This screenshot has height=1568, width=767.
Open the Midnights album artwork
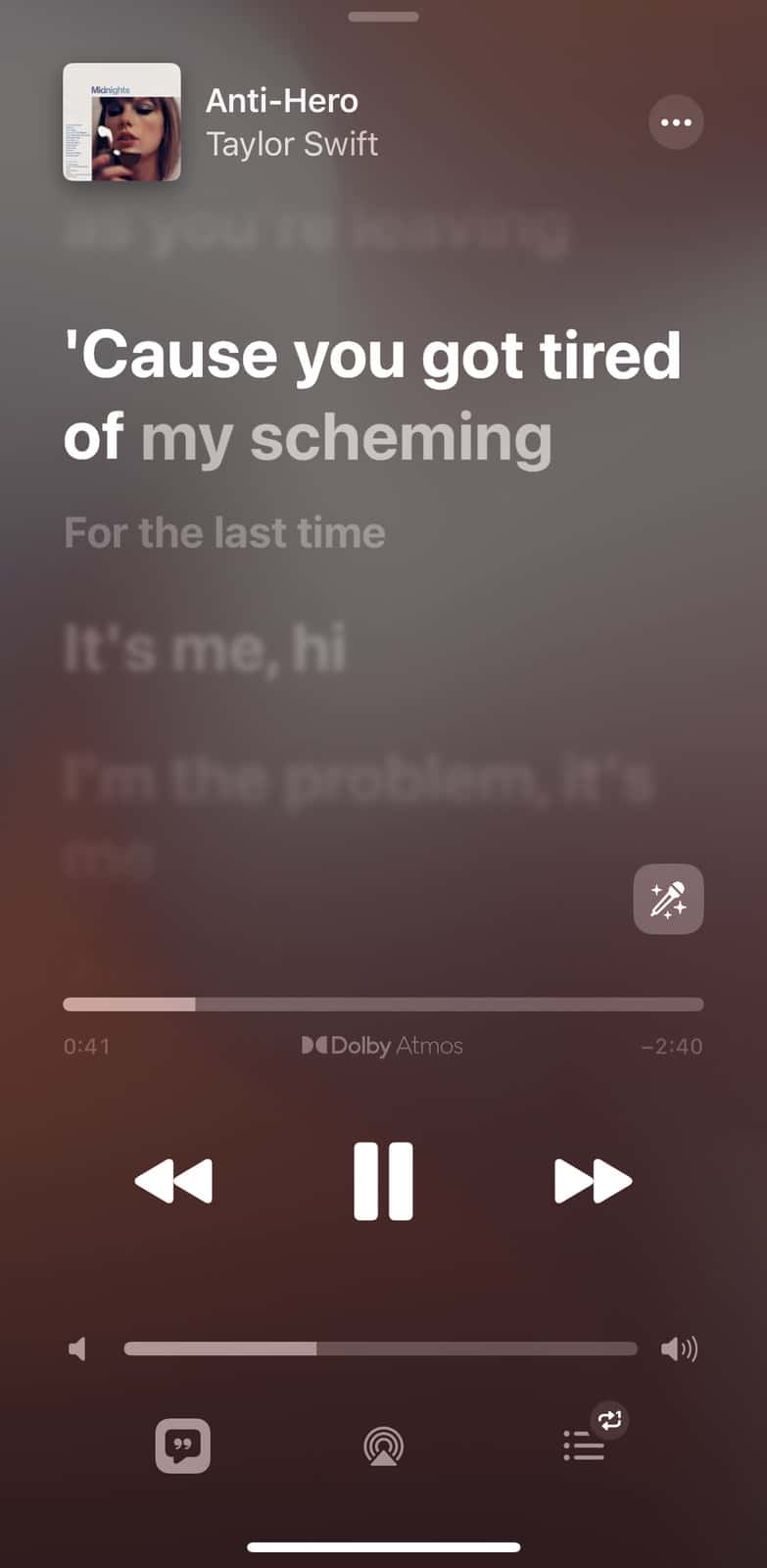(122, 122)
